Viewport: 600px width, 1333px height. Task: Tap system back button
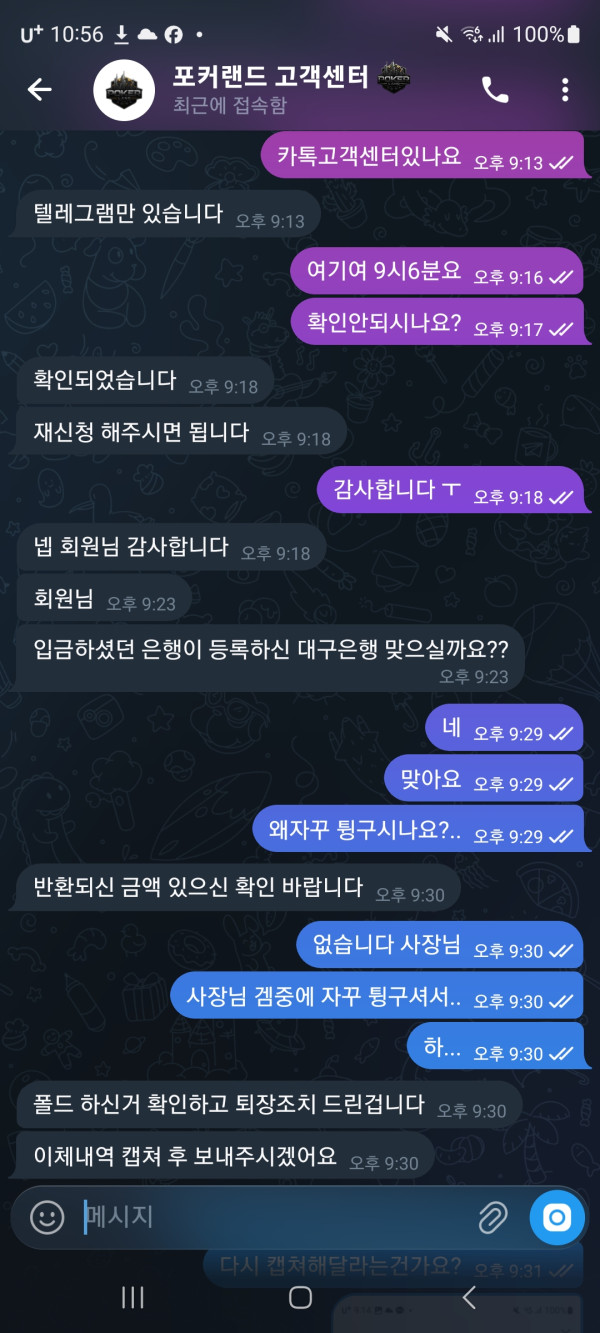point(469,1297)
